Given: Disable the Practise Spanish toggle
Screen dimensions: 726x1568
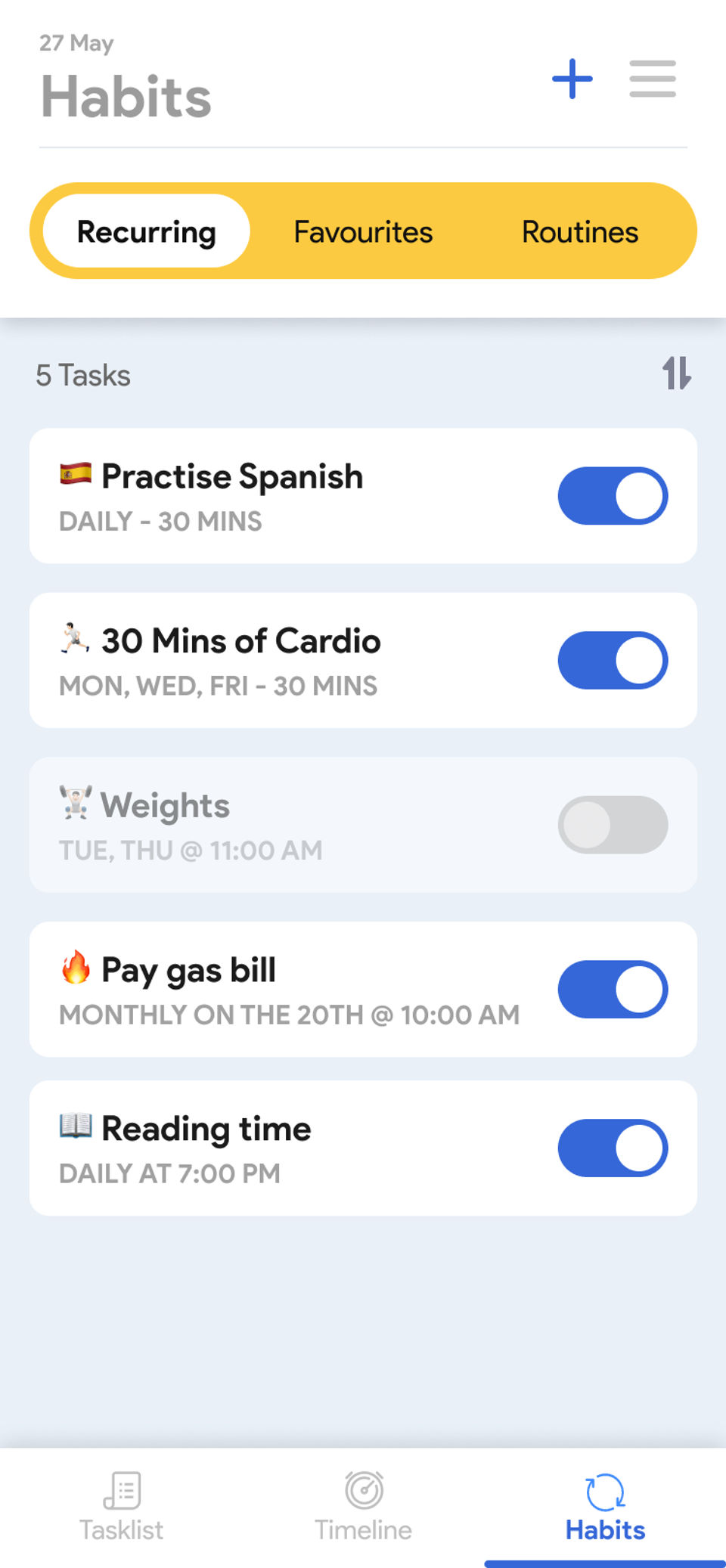Looking at the screenshot, I should coord(613,496).
